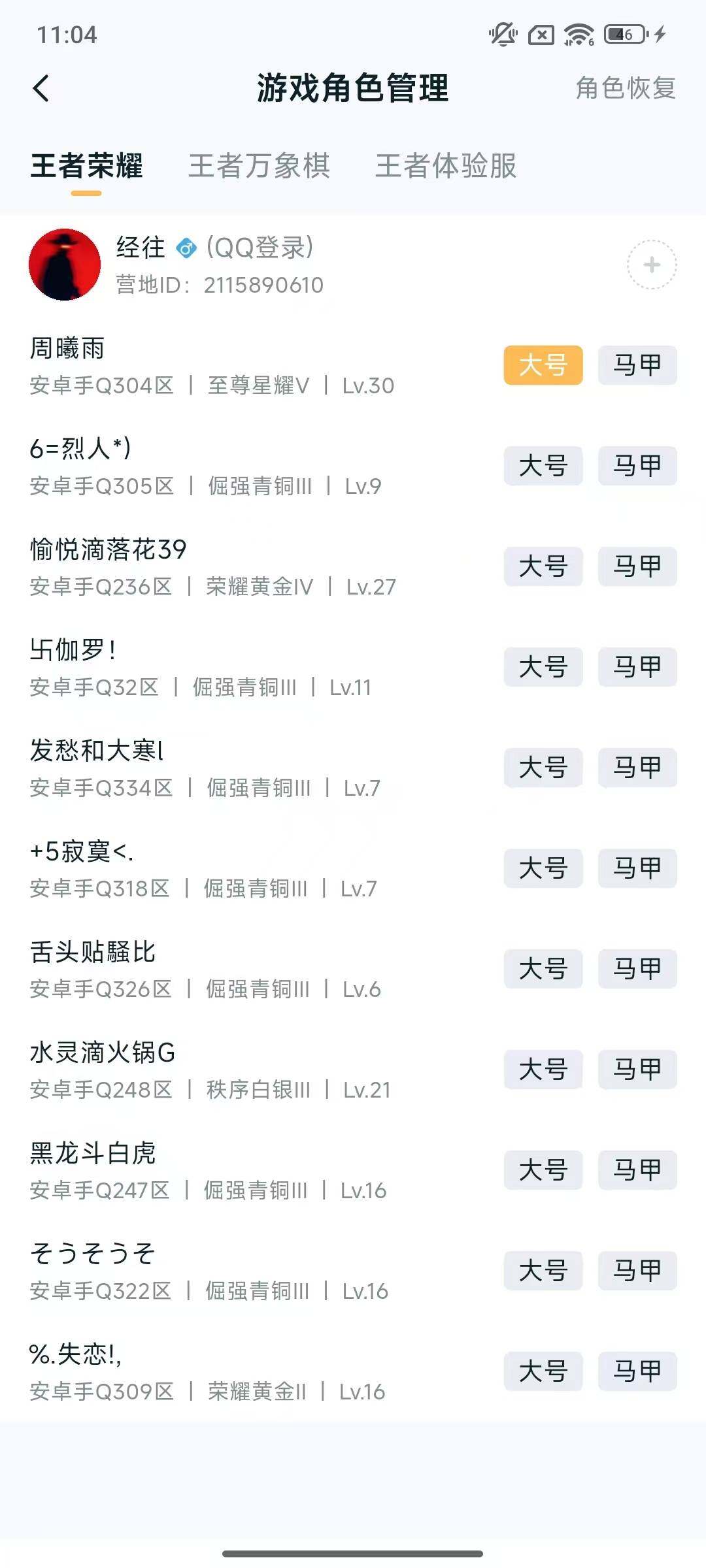Image resolution: width=706 pixels, height=1568 pixels.
Task: Set 黑龙斗白虎 as 大号
Action: [x=544, y=1169]
